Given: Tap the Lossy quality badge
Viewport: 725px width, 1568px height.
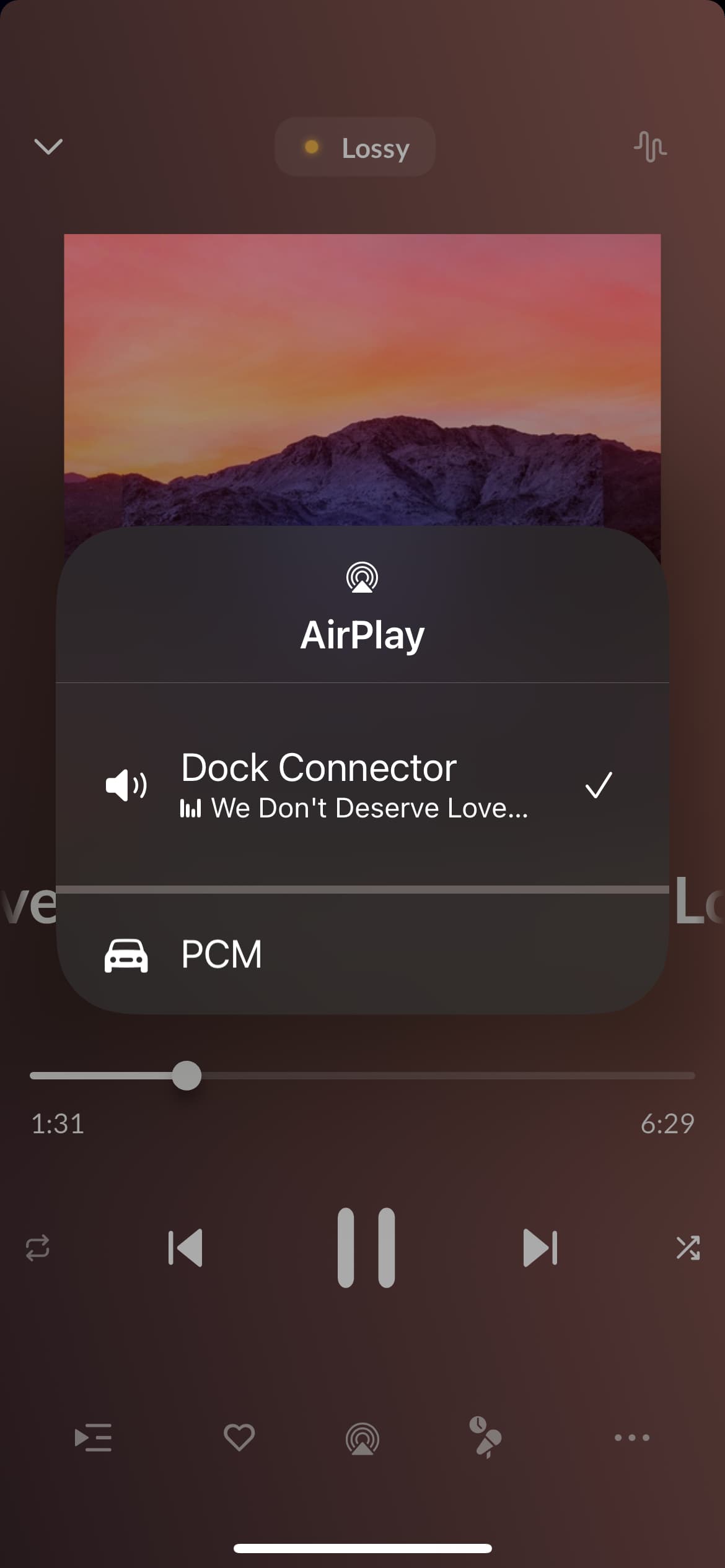Looking at the screenshot, I should tap(354, 147).
